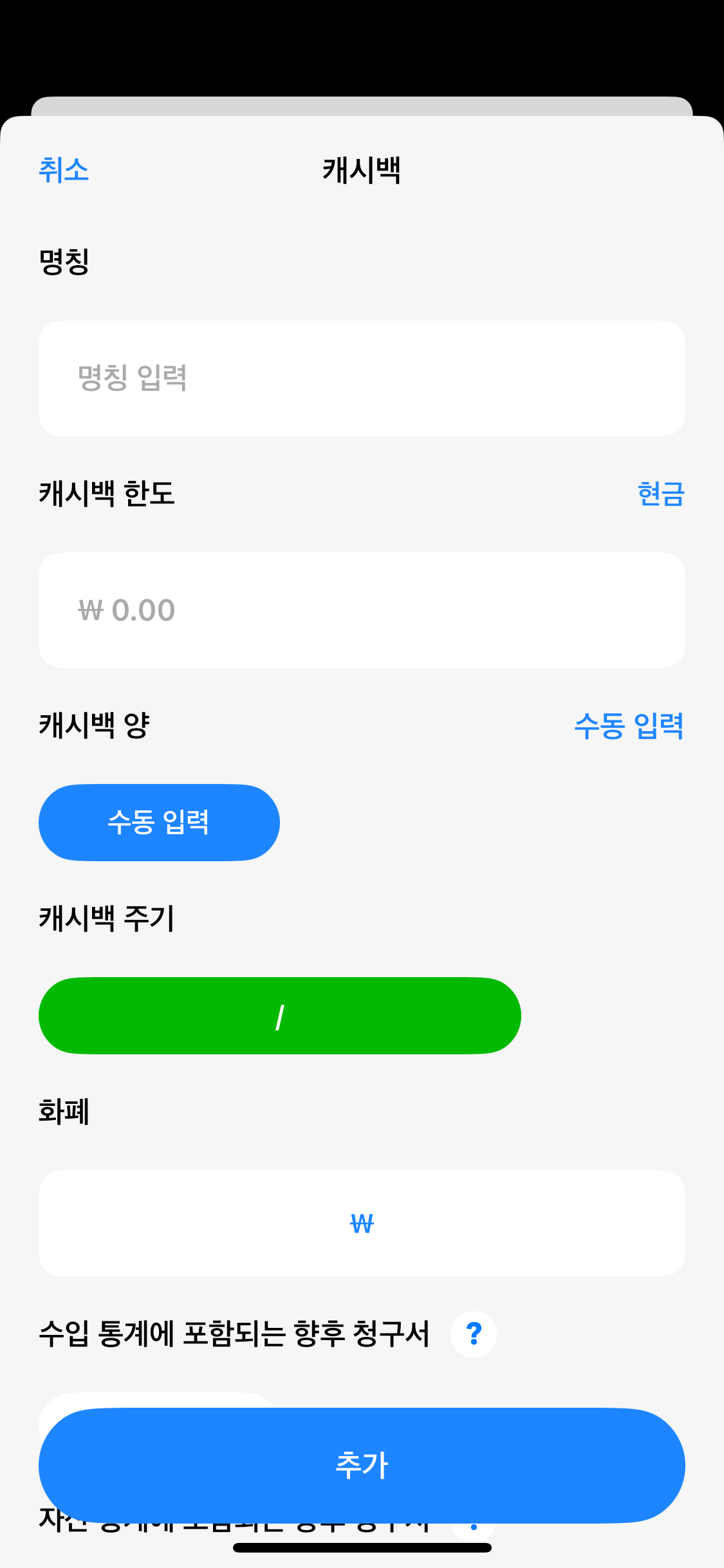Tap 취소 to dismiss the cashback sheet
724x1568 pixels.
(x=64, y=171)
